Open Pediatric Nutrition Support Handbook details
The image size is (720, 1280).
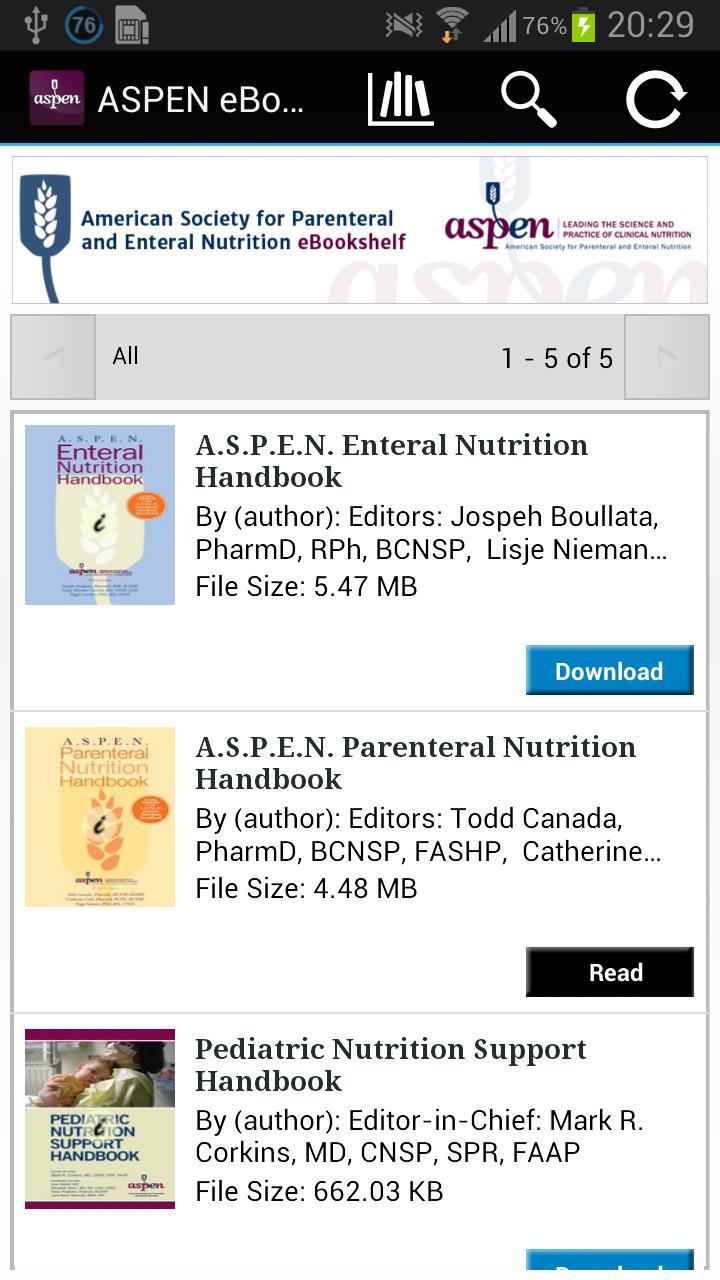click(390, 1065)
